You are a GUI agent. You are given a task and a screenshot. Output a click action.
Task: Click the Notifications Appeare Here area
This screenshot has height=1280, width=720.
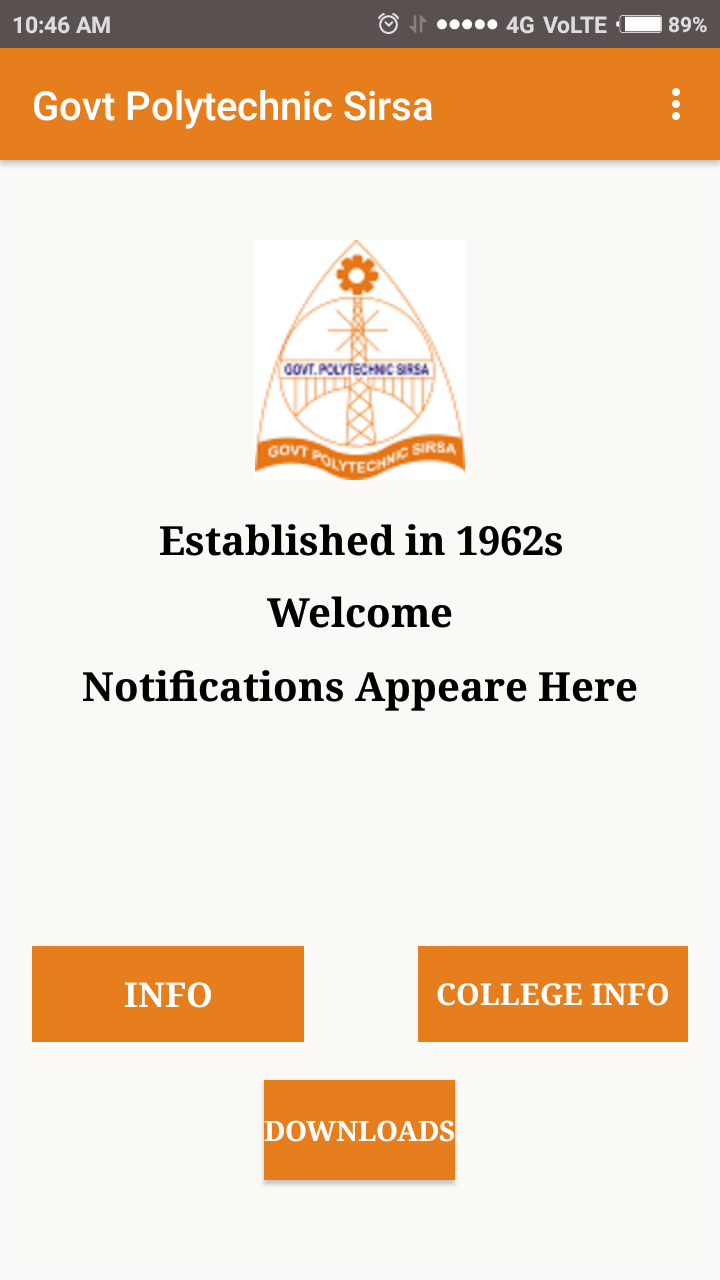click(x=360, y=686)
